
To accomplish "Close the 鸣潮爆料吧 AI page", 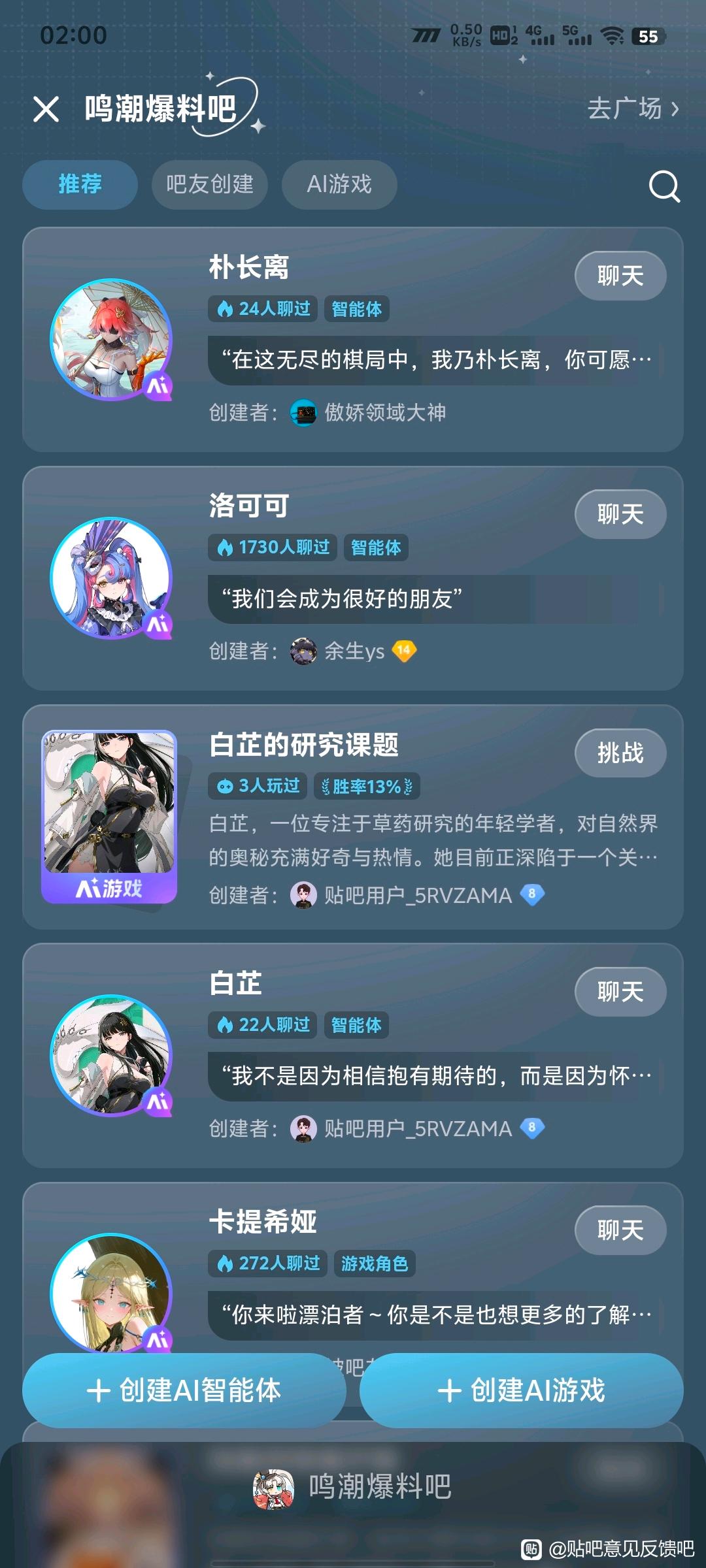I will coord(46,109).
